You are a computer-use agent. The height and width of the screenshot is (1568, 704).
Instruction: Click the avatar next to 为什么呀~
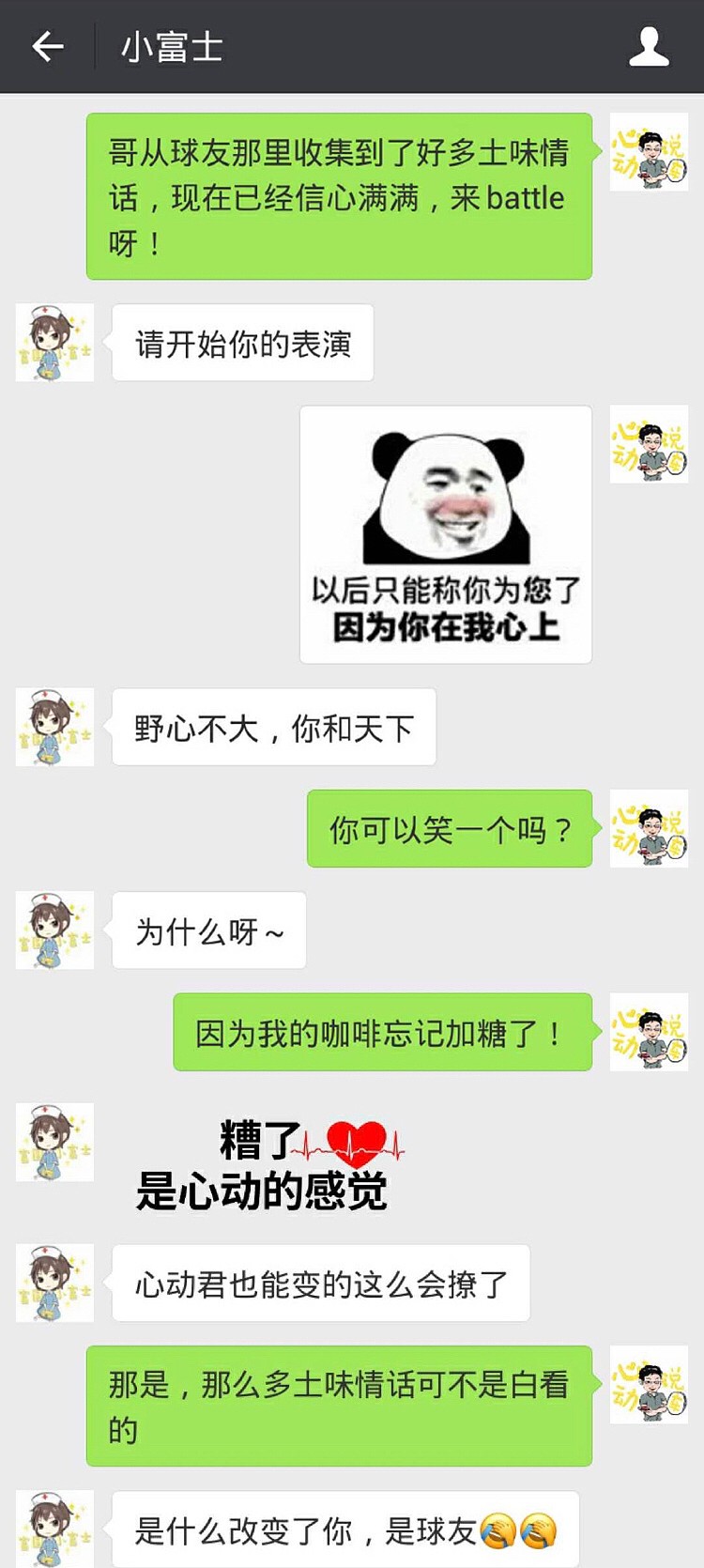point(54,930)
